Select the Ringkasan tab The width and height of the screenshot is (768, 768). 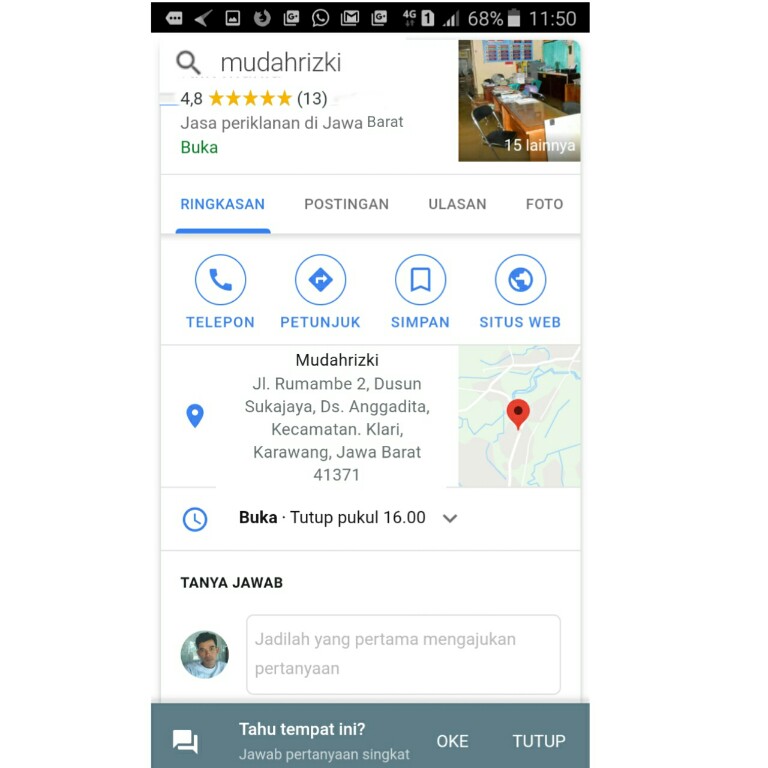click(222, 204)
